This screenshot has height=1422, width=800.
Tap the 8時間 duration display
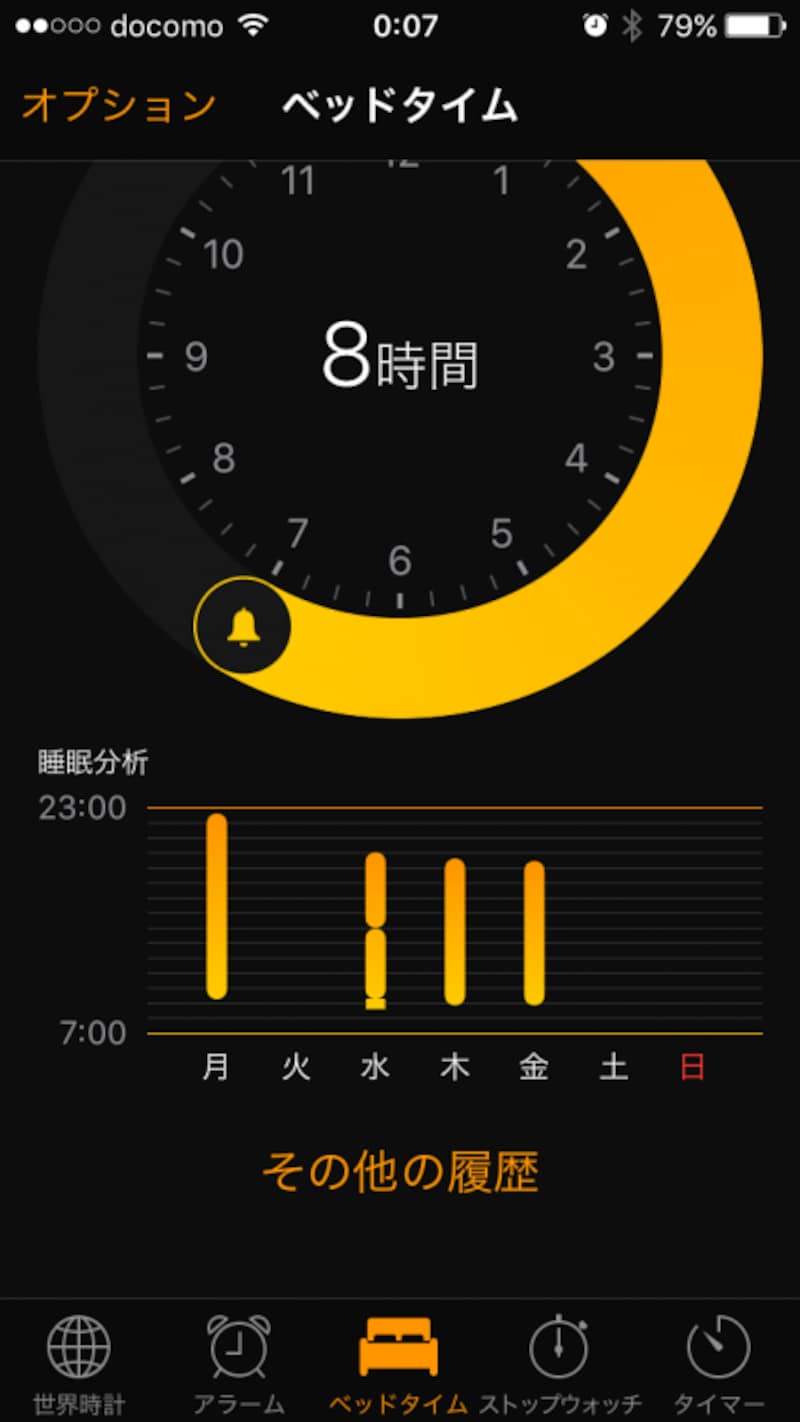click(400, 358)
